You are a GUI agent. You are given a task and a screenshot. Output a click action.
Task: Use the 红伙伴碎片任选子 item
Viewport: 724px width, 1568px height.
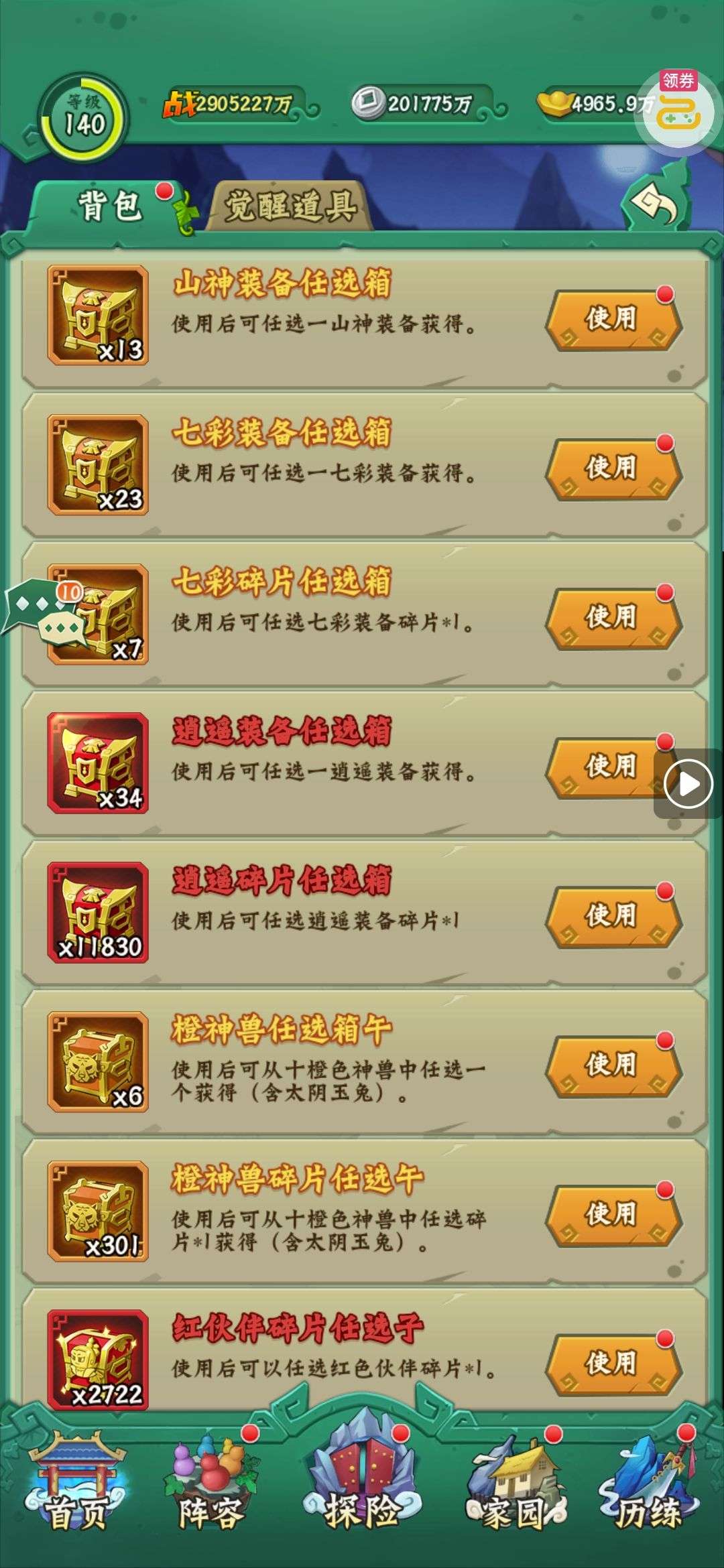pyautogui.click(x=611, y=1364)
